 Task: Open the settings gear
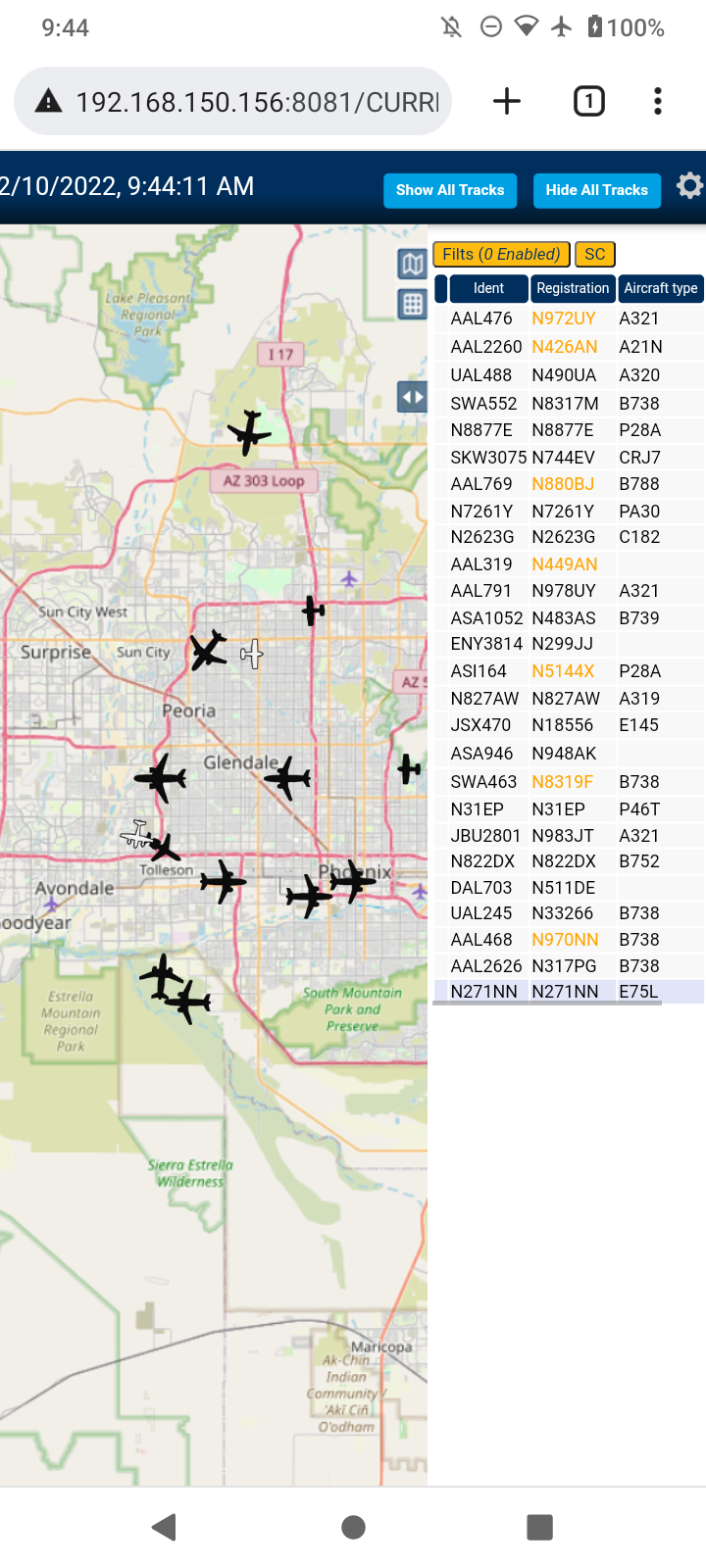(x=689, y=185)
